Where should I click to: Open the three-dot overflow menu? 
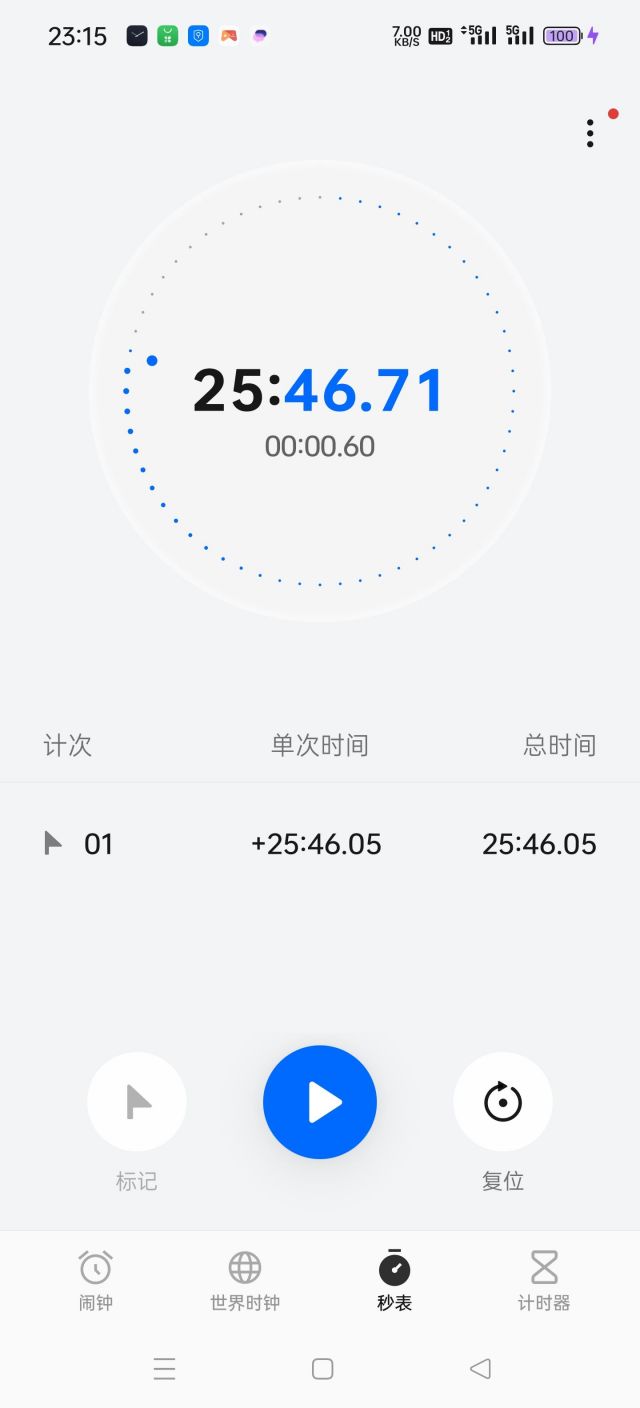(x=590, y=133)
